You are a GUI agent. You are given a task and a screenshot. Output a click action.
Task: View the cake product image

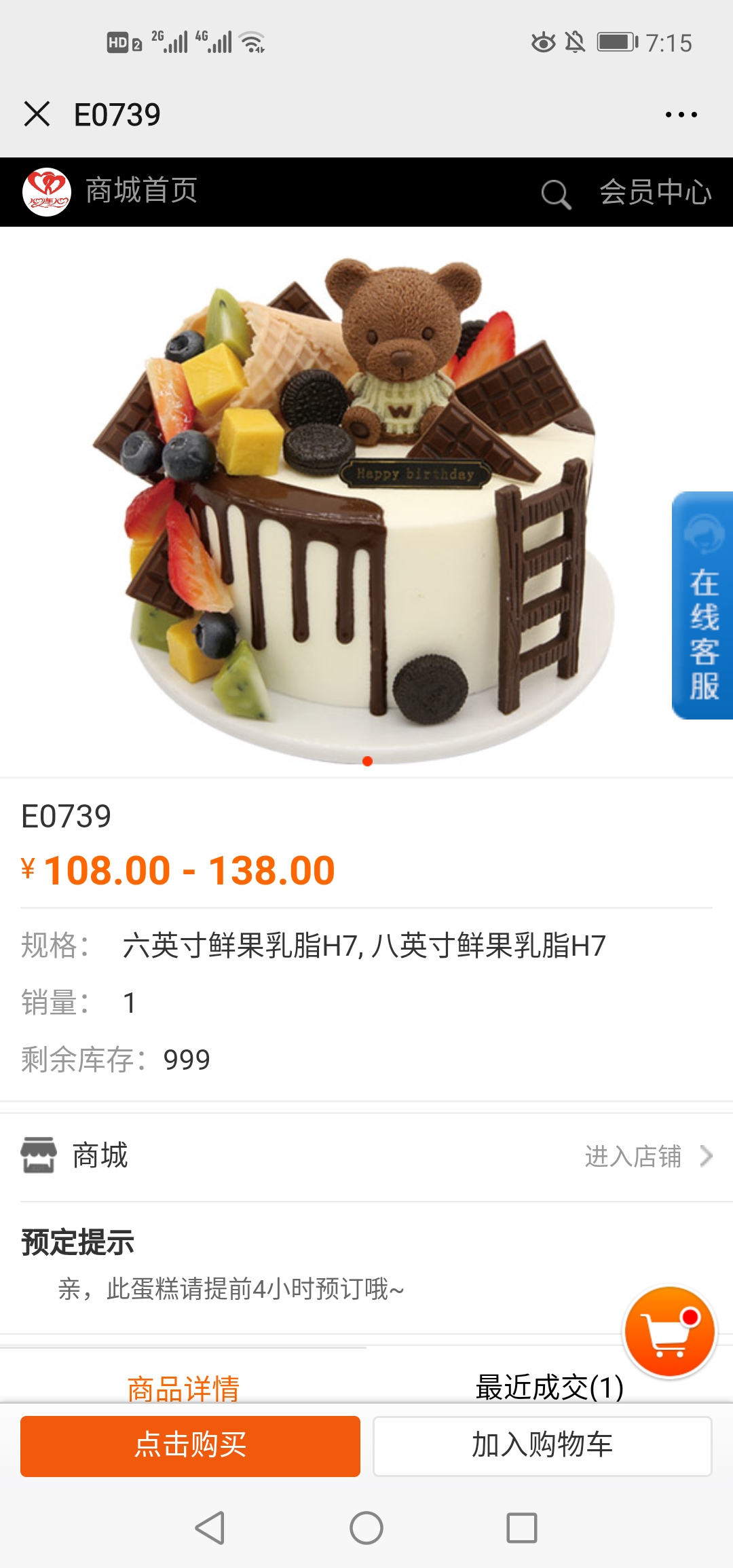coord(353,502)
